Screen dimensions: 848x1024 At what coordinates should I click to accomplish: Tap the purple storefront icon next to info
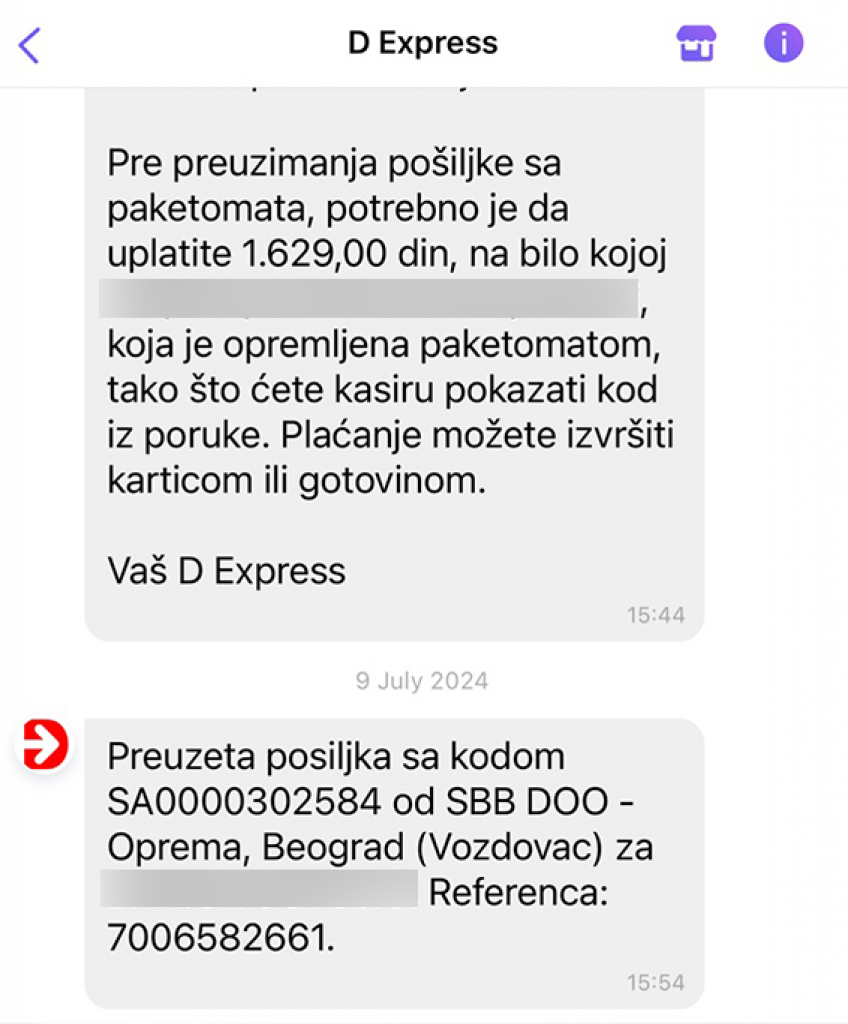pos(695,42)
